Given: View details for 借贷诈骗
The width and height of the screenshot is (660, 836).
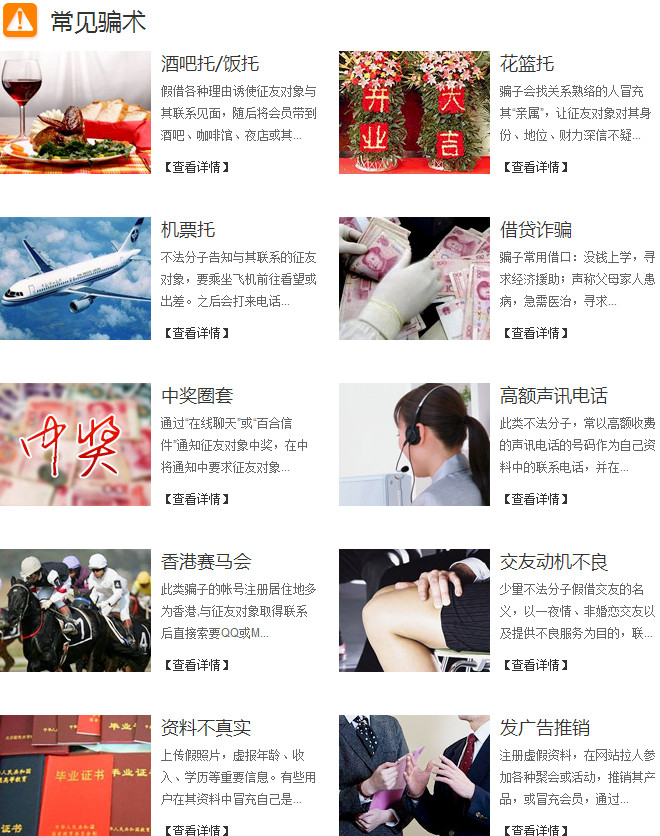Looking at the screenshot, I should pos(535,333).
